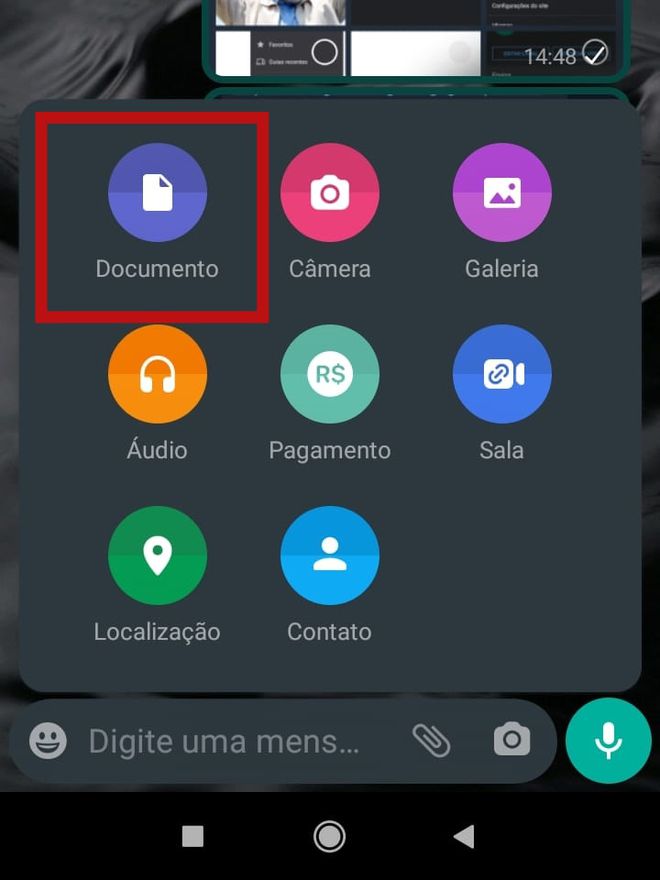Share your Localização
Viewport: 660px width, 880px height.
tap(157, 556)
